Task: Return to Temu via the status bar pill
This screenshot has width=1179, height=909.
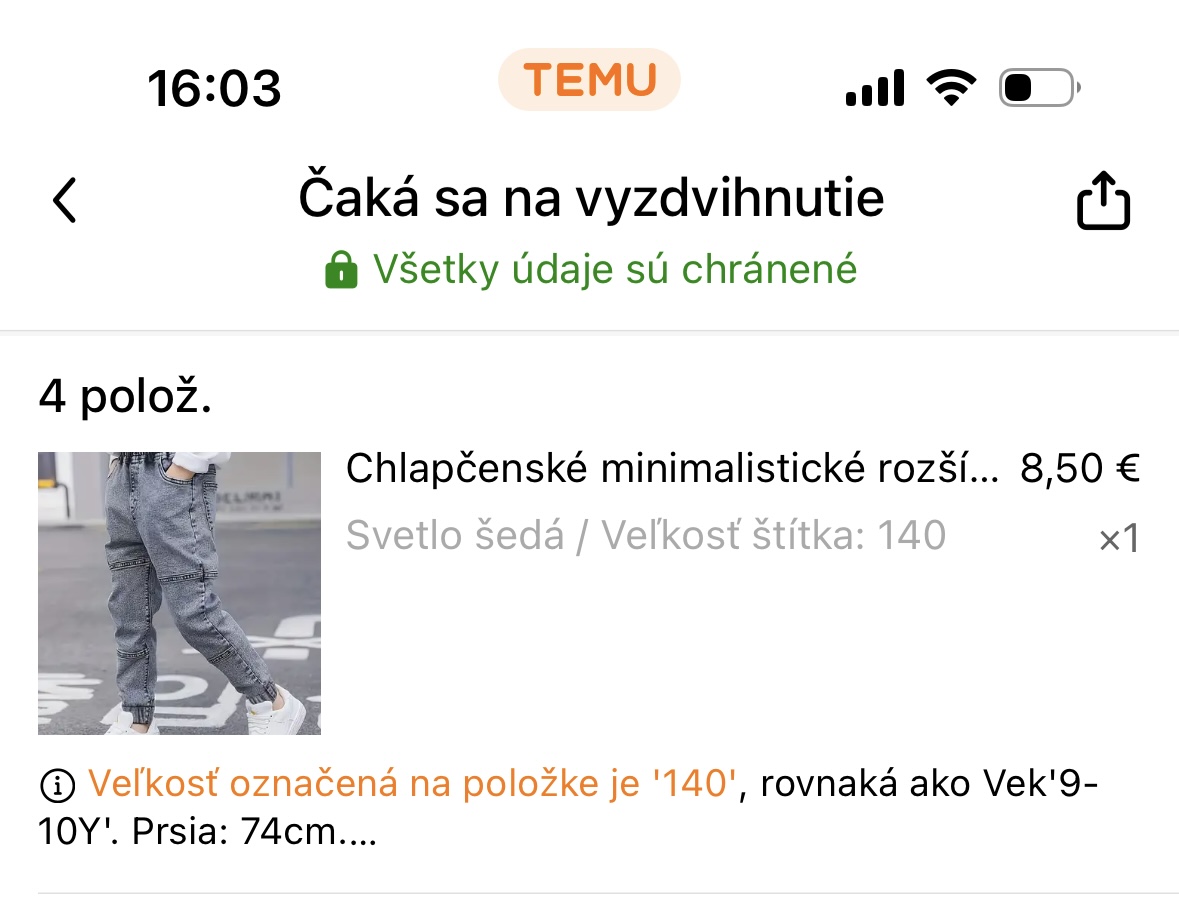Action: click(589, 80)
